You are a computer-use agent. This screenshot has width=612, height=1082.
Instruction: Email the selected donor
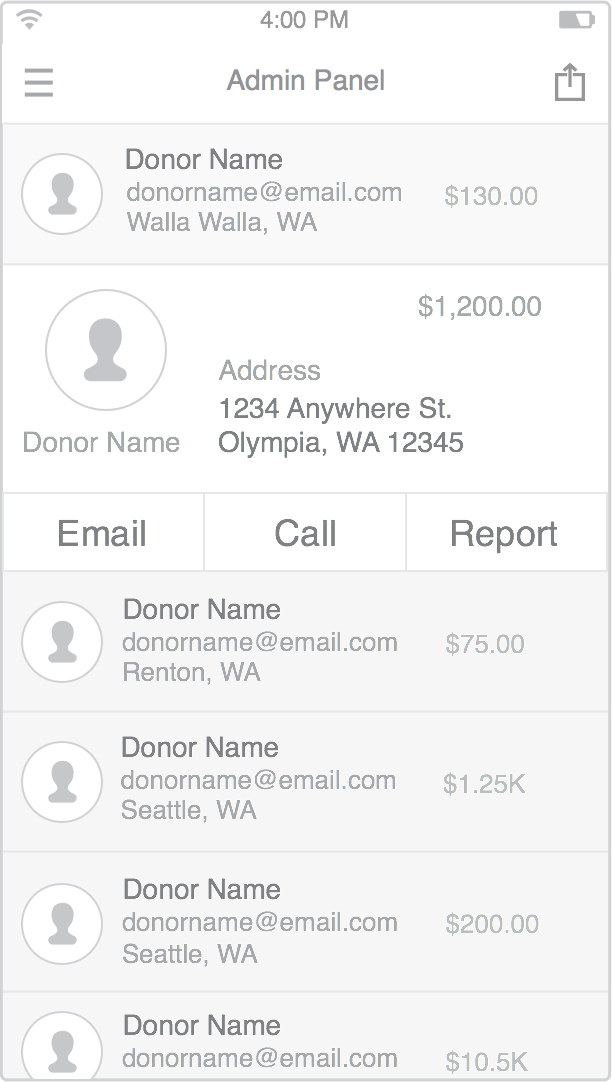pos(103,533)
